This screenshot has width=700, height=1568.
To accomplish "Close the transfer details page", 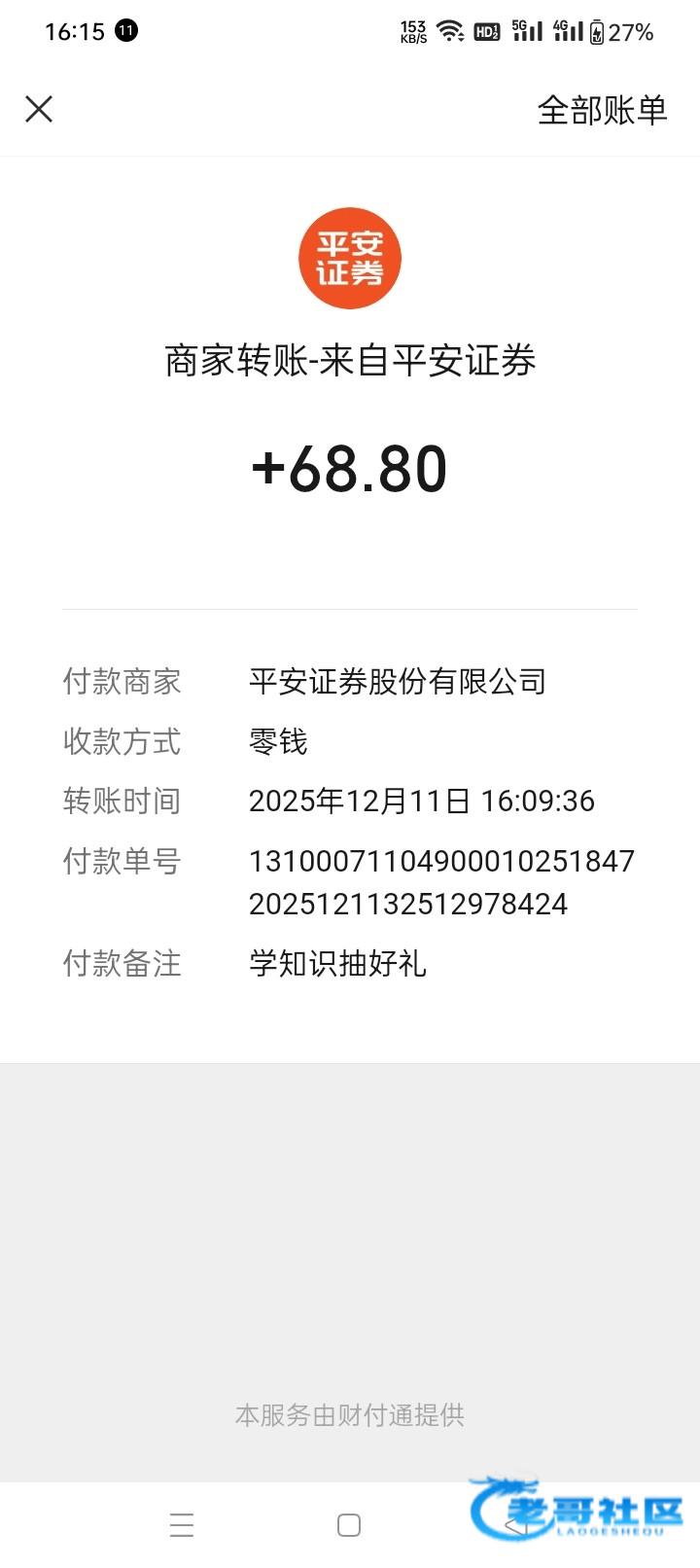I will [39, 109].
